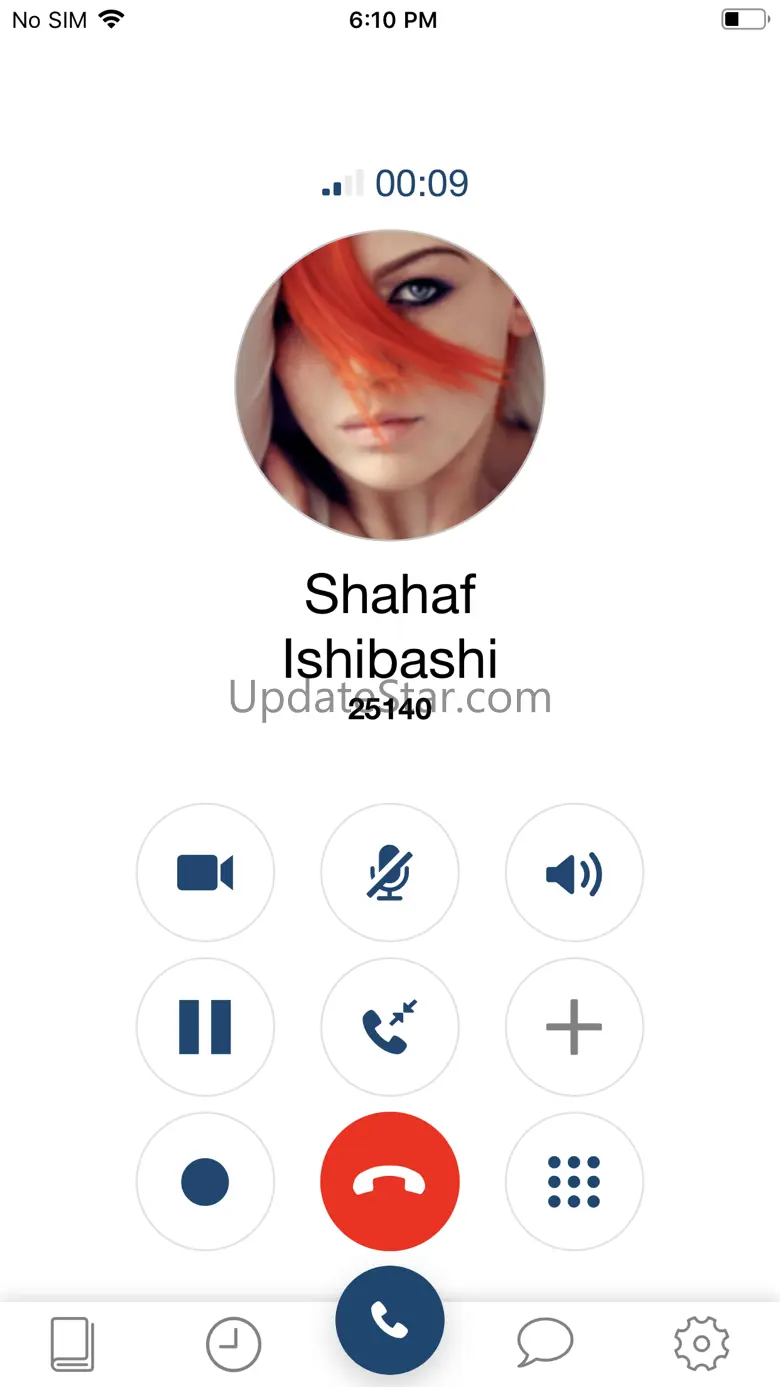Add another participant with the plus button
This screenshot has width=780, height=1387.
[x=574, y=1027]
